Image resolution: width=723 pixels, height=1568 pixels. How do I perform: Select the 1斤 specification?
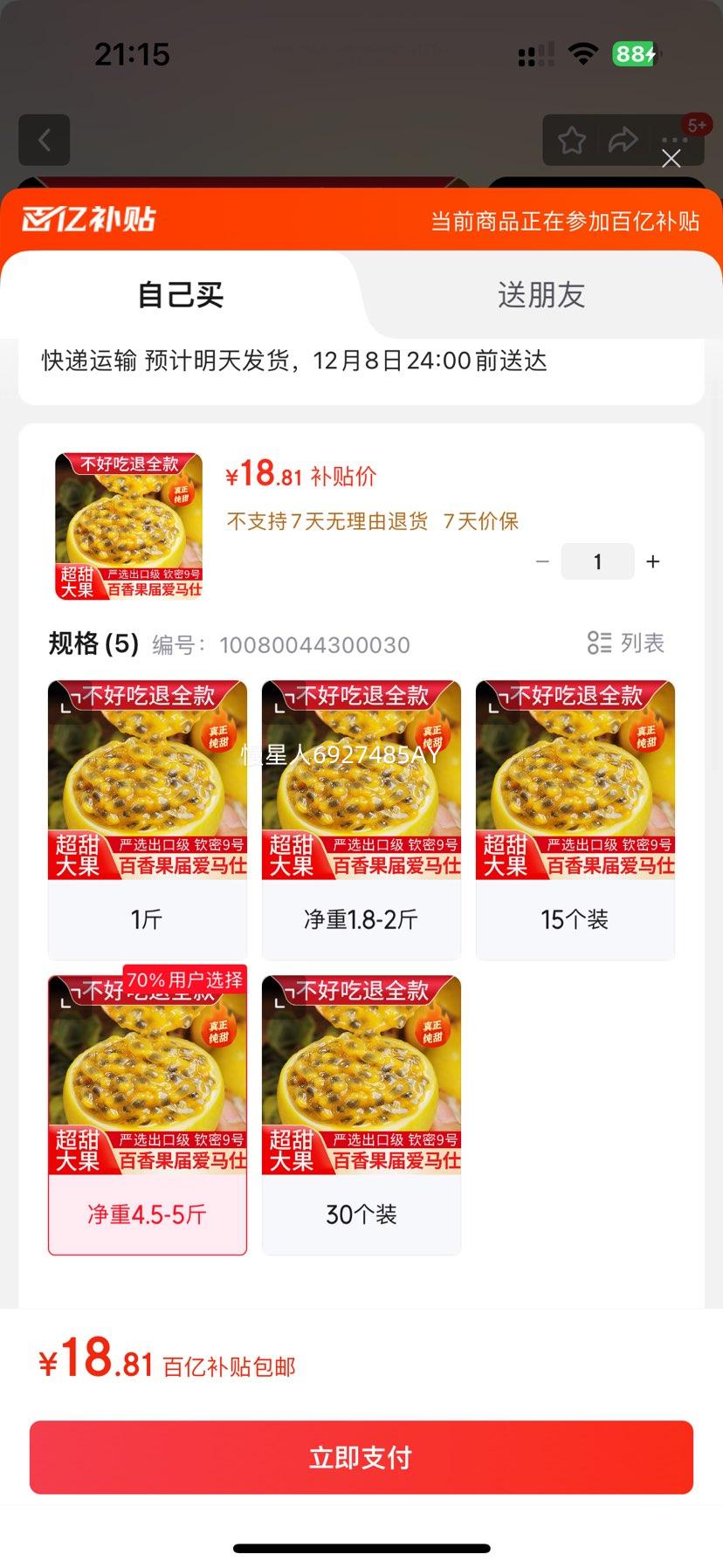tap(148, 820)
